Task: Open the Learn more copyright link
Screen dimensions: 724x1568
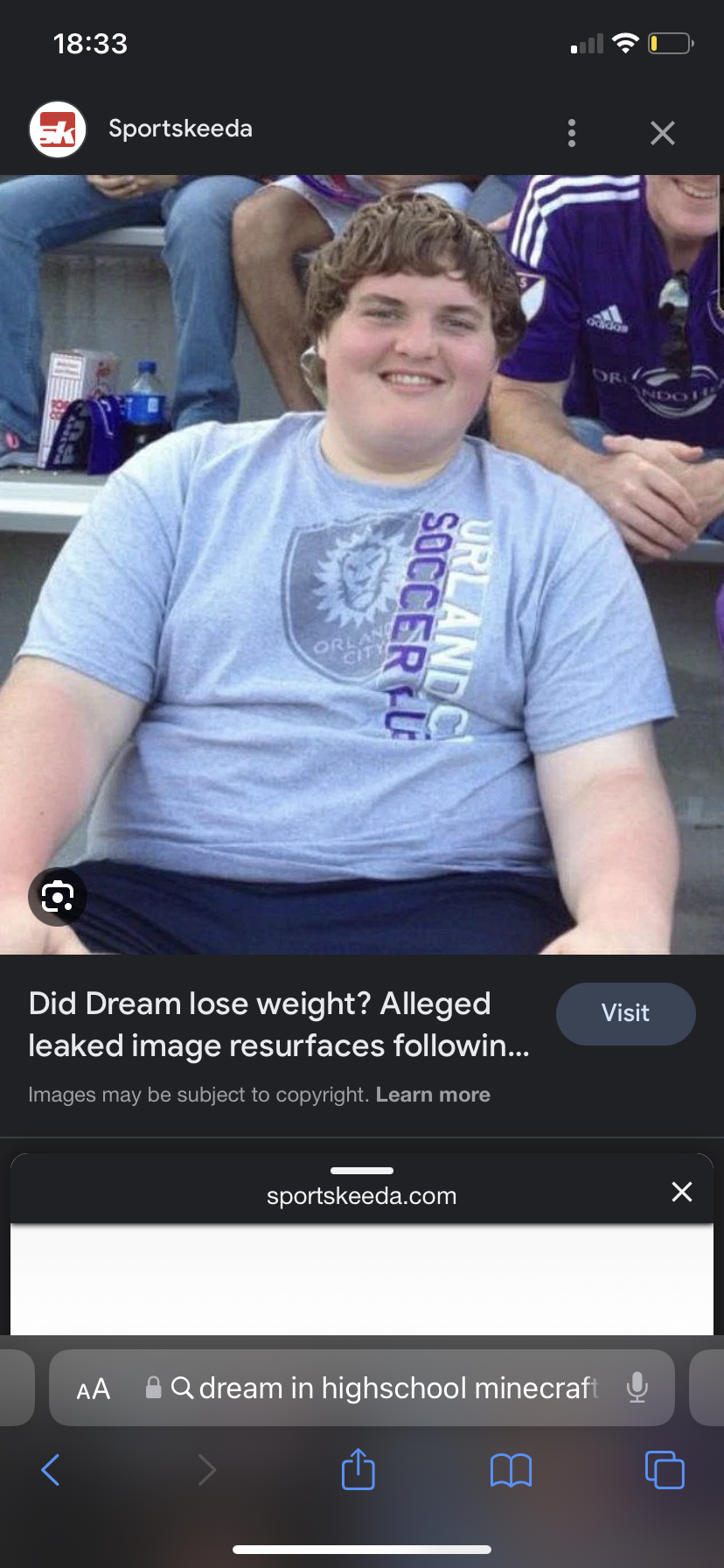Action: 433,1095
